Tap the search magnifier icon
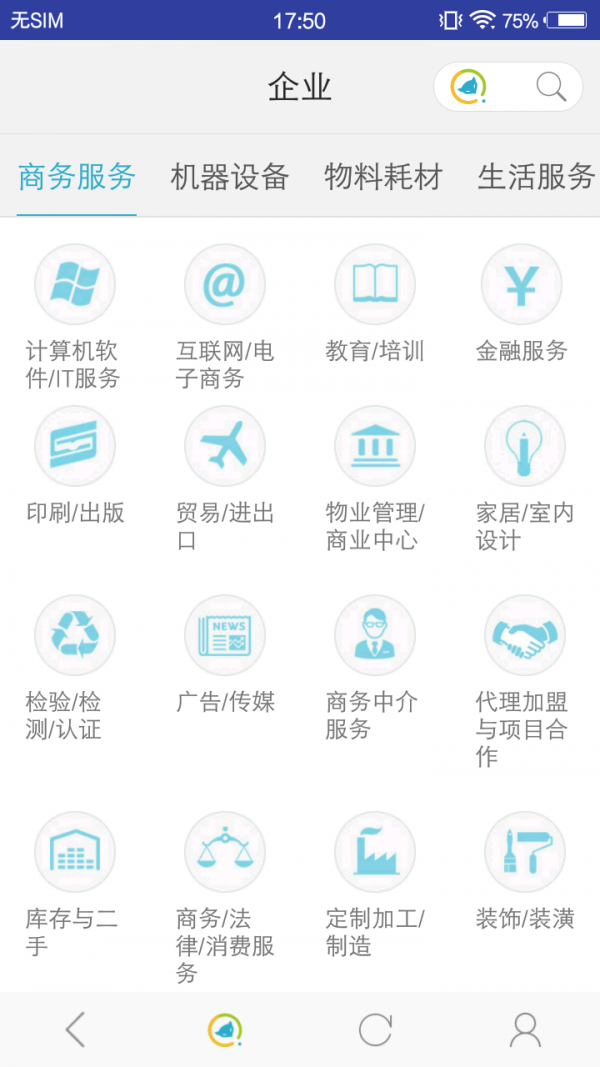Viewport: 600px width, 1067px height. [x=551, y=88]
